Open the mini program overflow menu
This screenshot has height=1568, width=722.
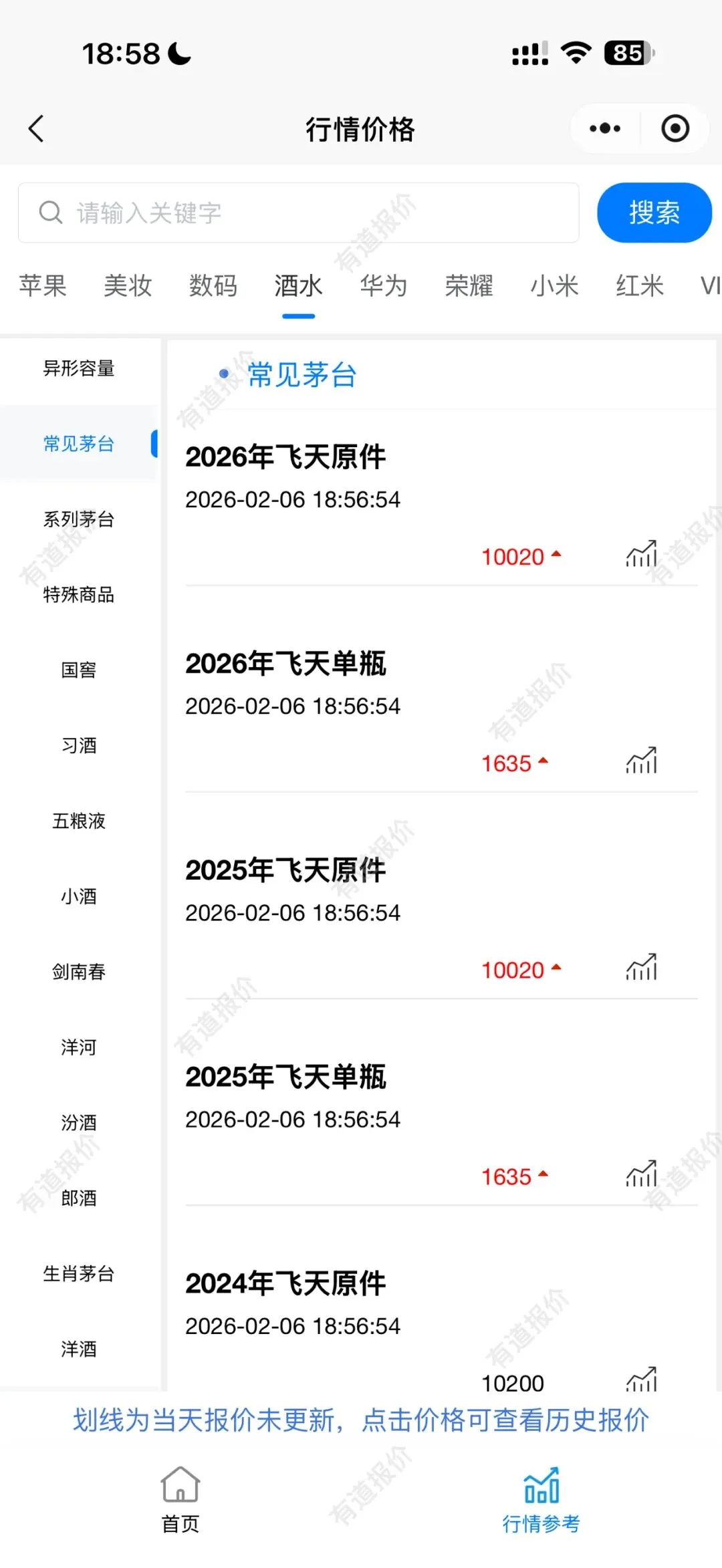[x=605, y=128]
